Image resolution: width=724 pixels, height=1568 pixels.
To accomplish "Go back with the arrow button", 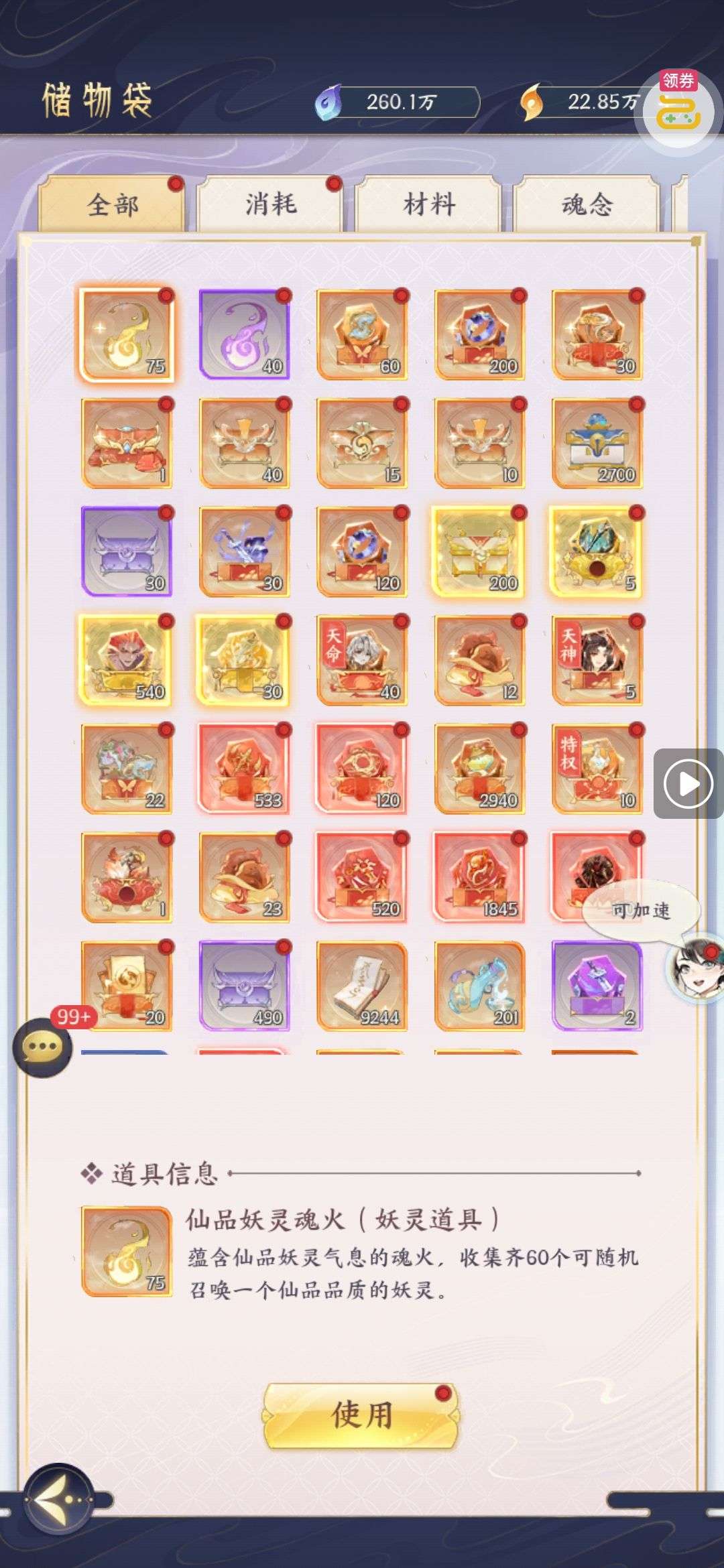I will point(59,1498).
